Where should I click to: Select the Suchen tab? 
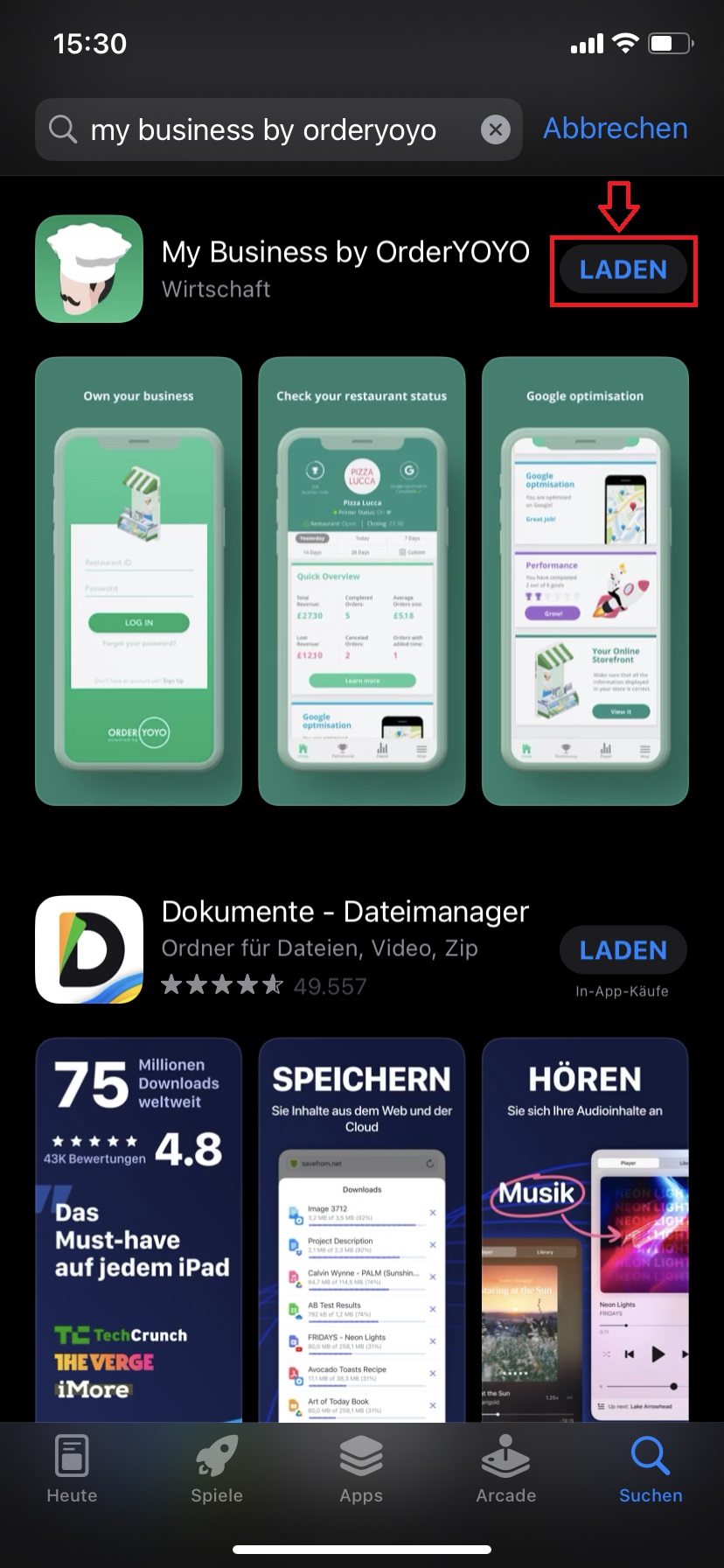(x=651, y=1469)
